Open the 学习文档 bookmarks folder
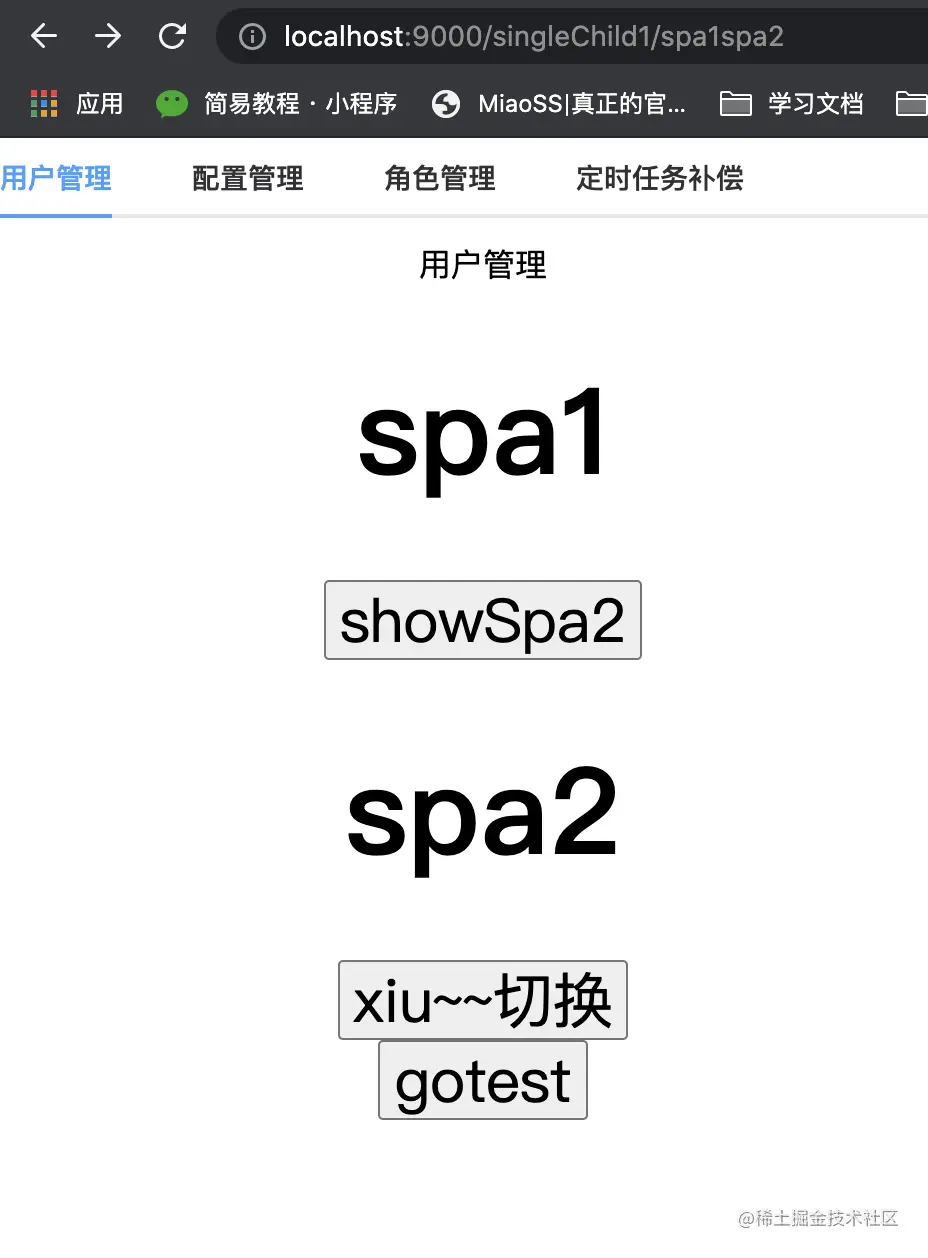 [x=792, y=103]
